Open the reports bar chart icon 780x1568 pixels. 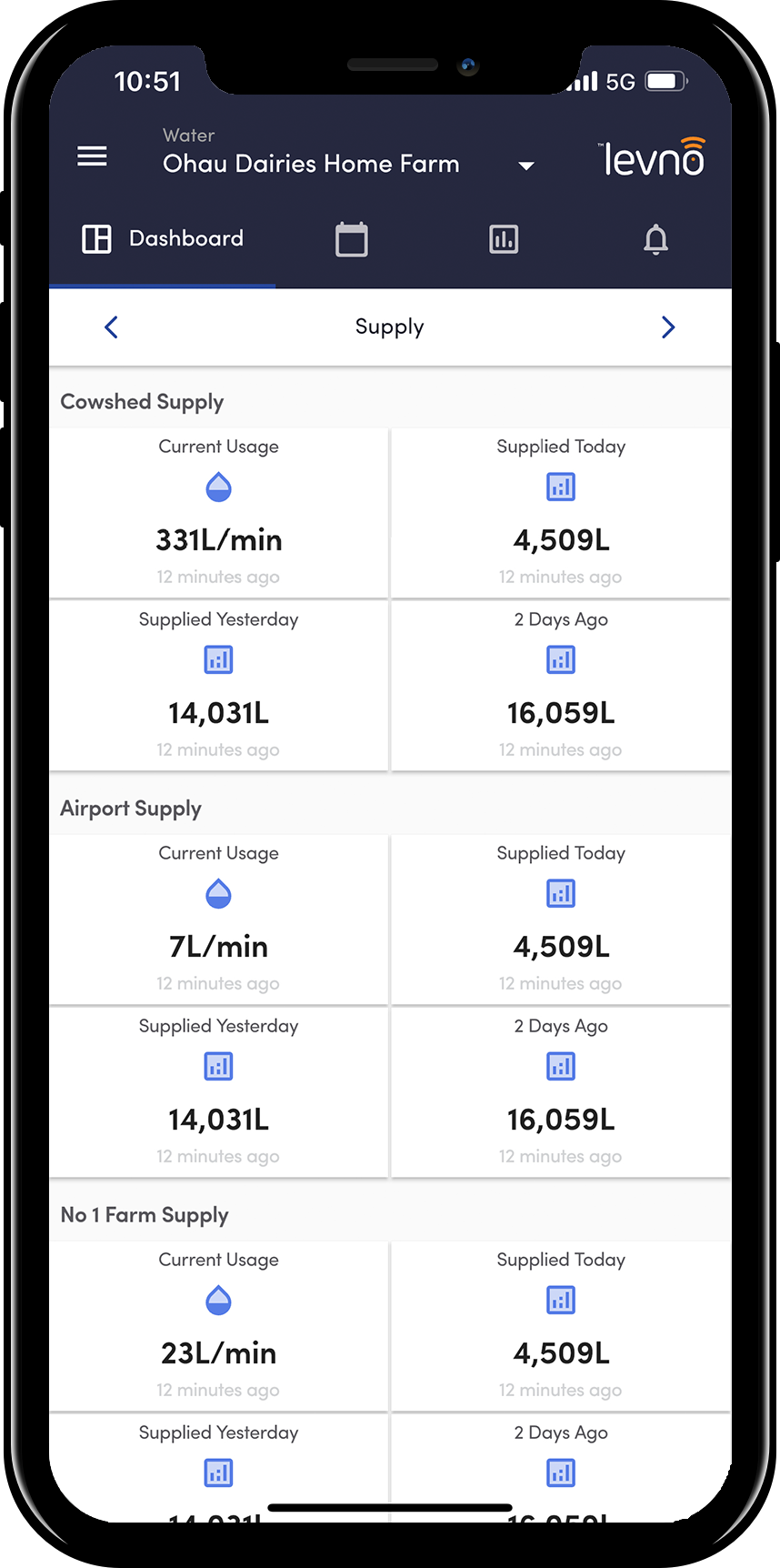(x=504, y=238)
